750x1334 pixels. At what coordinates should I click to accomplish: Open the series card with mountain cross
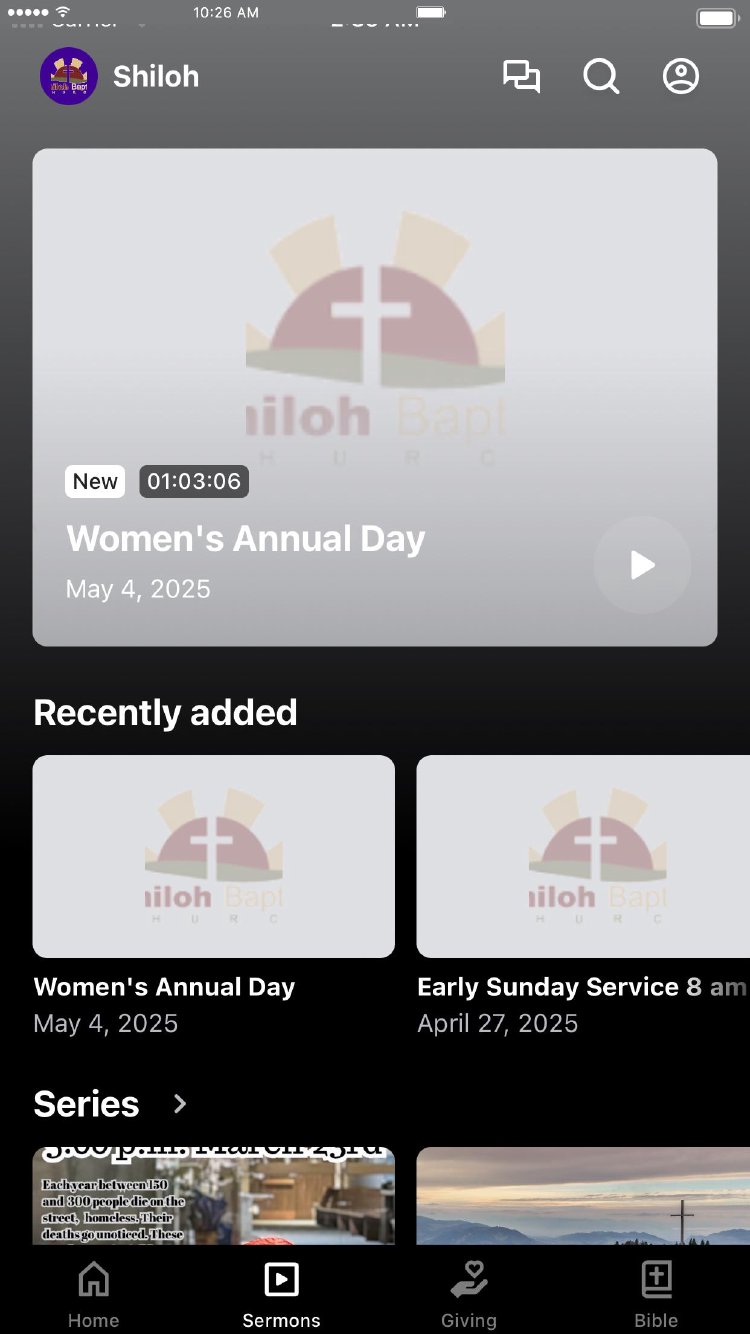click(583, 1195)
